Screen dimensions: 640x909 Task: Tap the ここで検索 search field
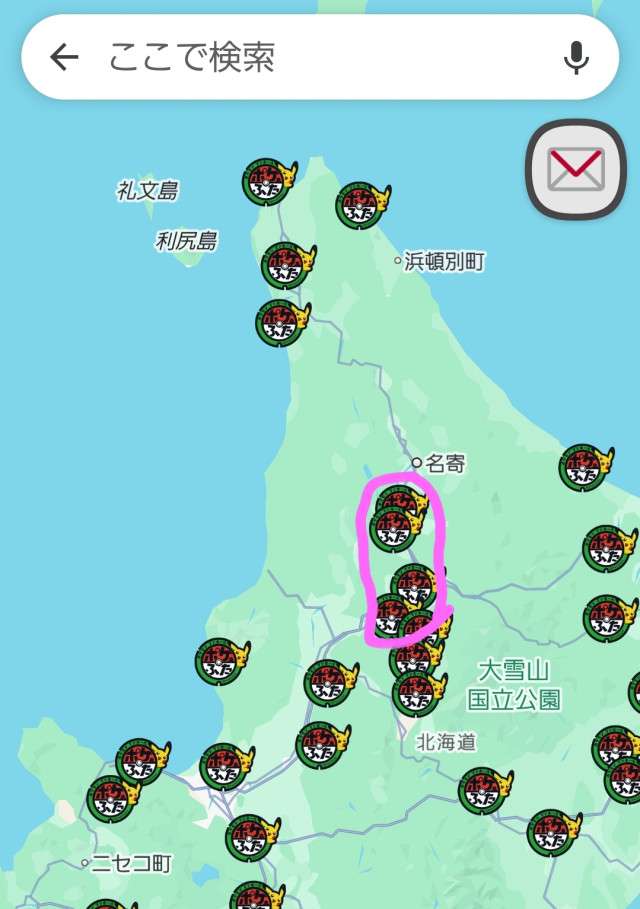click(320, 58)
